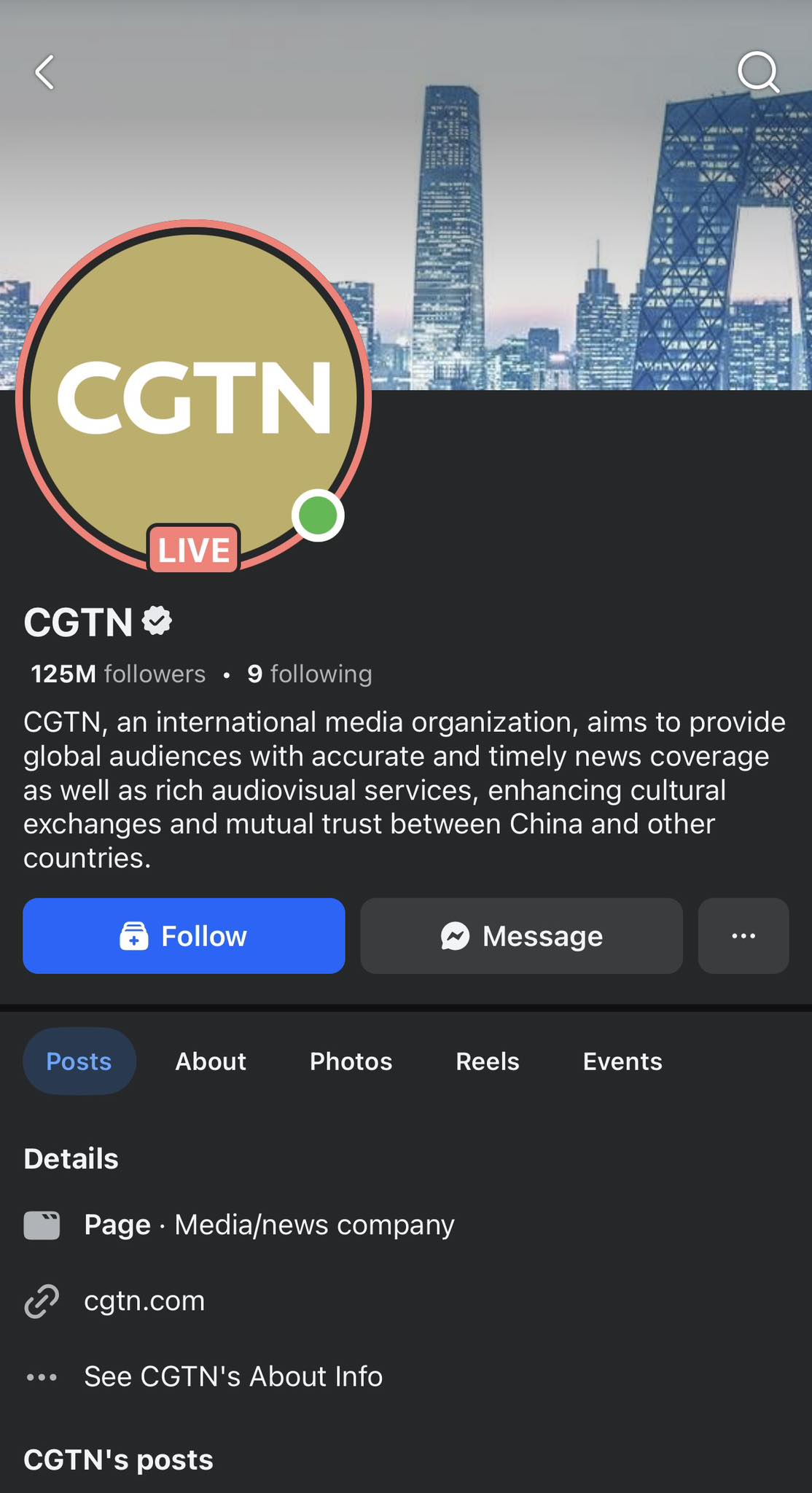Image resolution: width=812 pixels, height=1493 pixels.
Task: Switch to the Reels tab
Action: click(487, 1061)
